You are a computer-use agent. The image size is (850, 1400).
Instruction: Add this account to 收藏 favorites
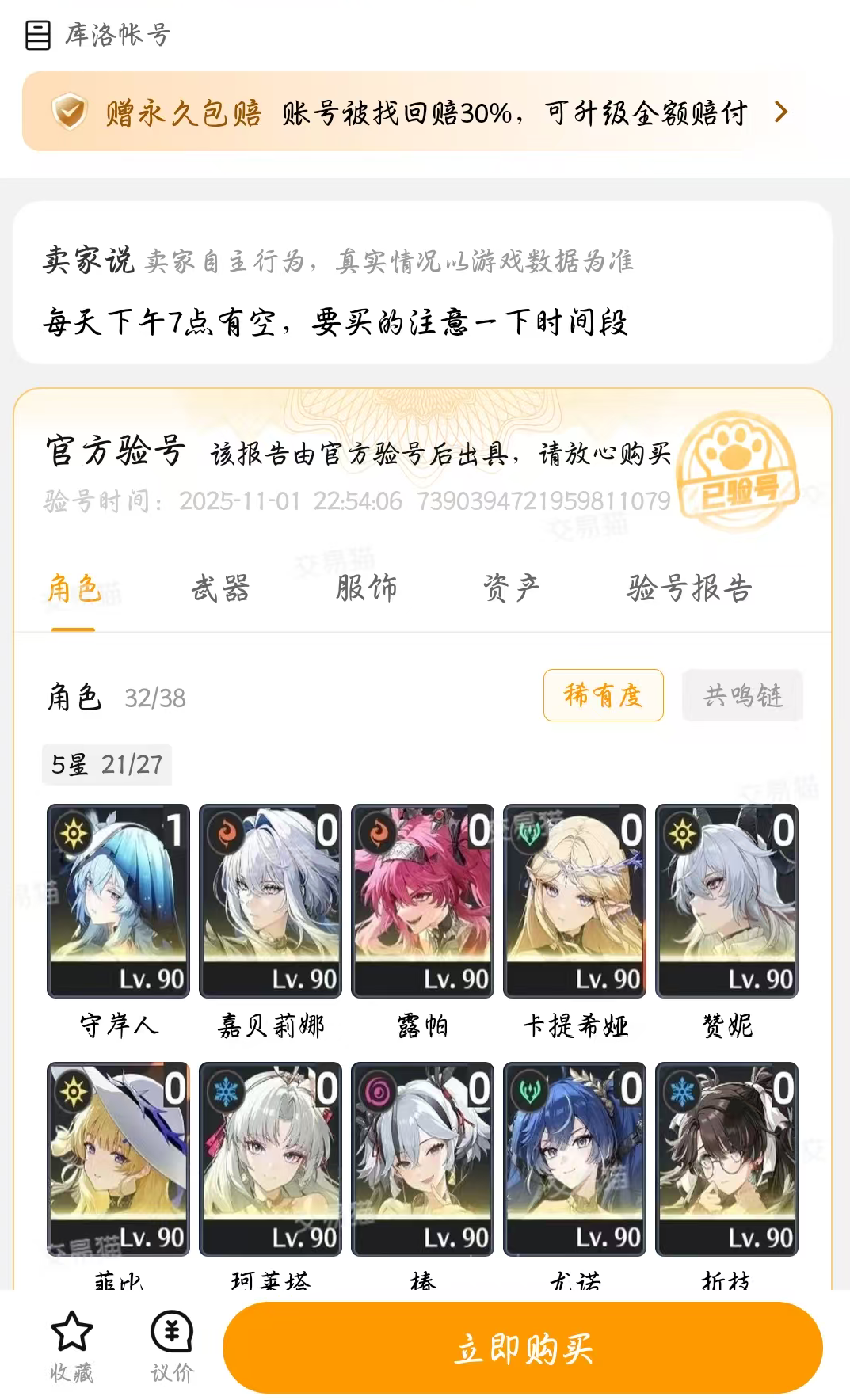click(x=72, y=1346)
